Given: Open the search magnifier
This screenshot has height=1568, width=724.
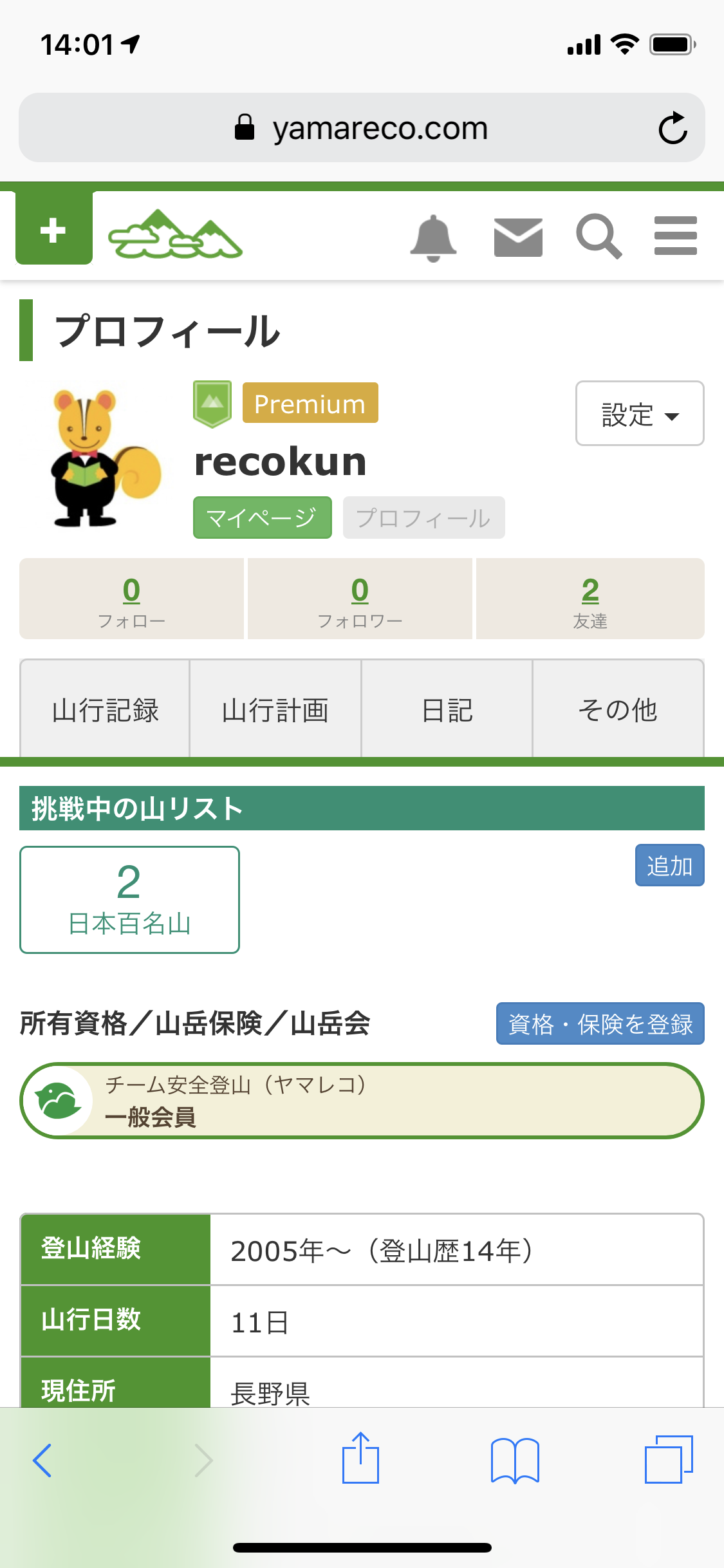Looking at the screenshot, I should [599, 236].
